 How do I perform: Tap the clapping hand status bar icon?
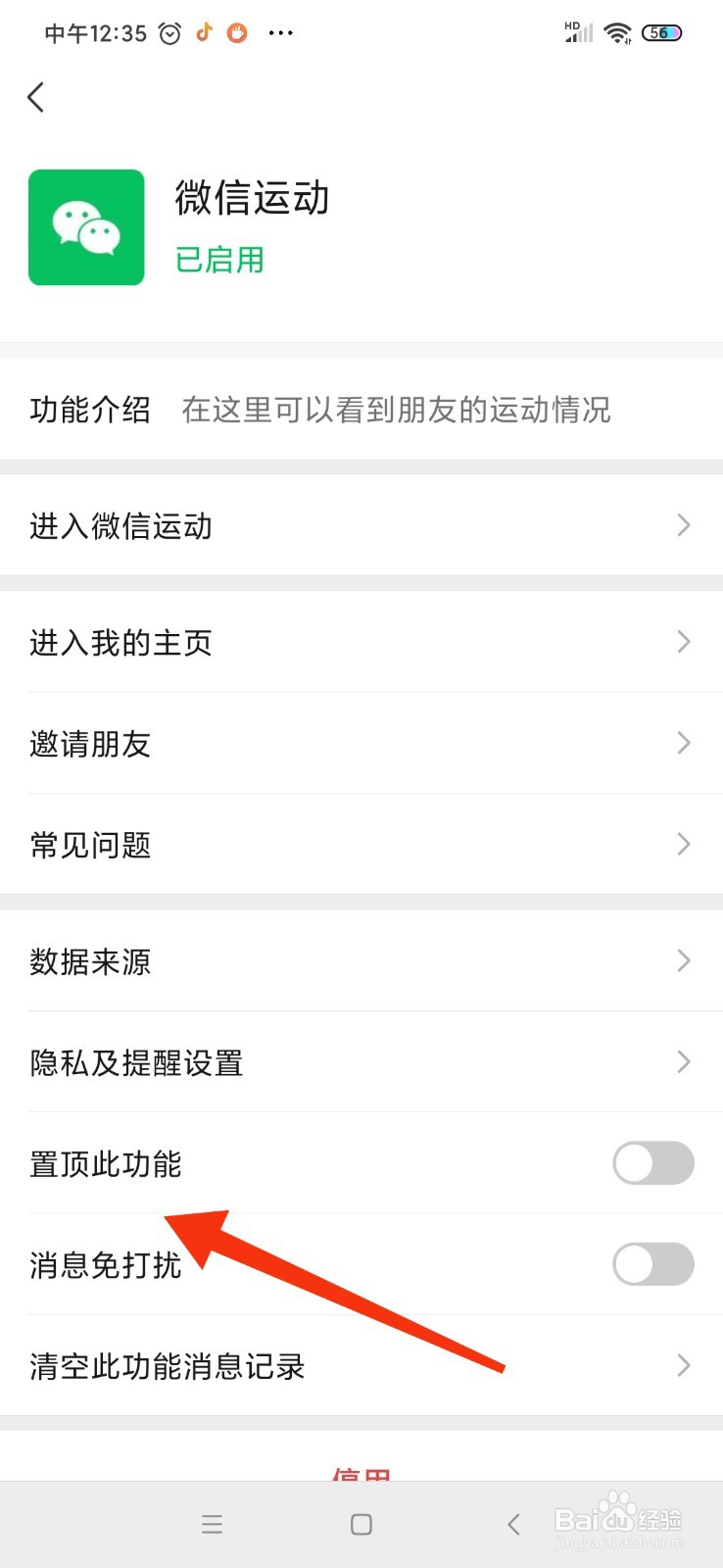[238, 32]
